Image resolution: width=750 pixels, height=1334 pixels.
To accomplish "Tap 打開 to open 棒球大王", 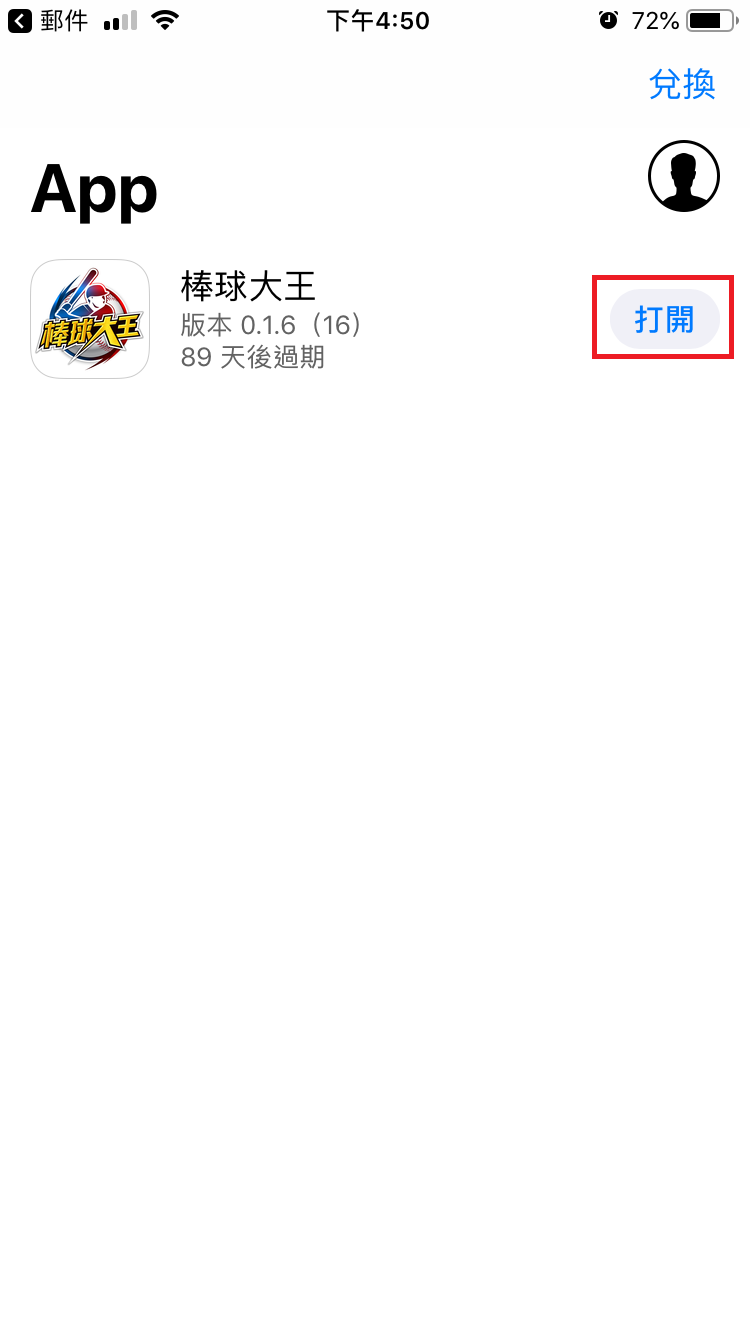I will [x=664, y=320].
